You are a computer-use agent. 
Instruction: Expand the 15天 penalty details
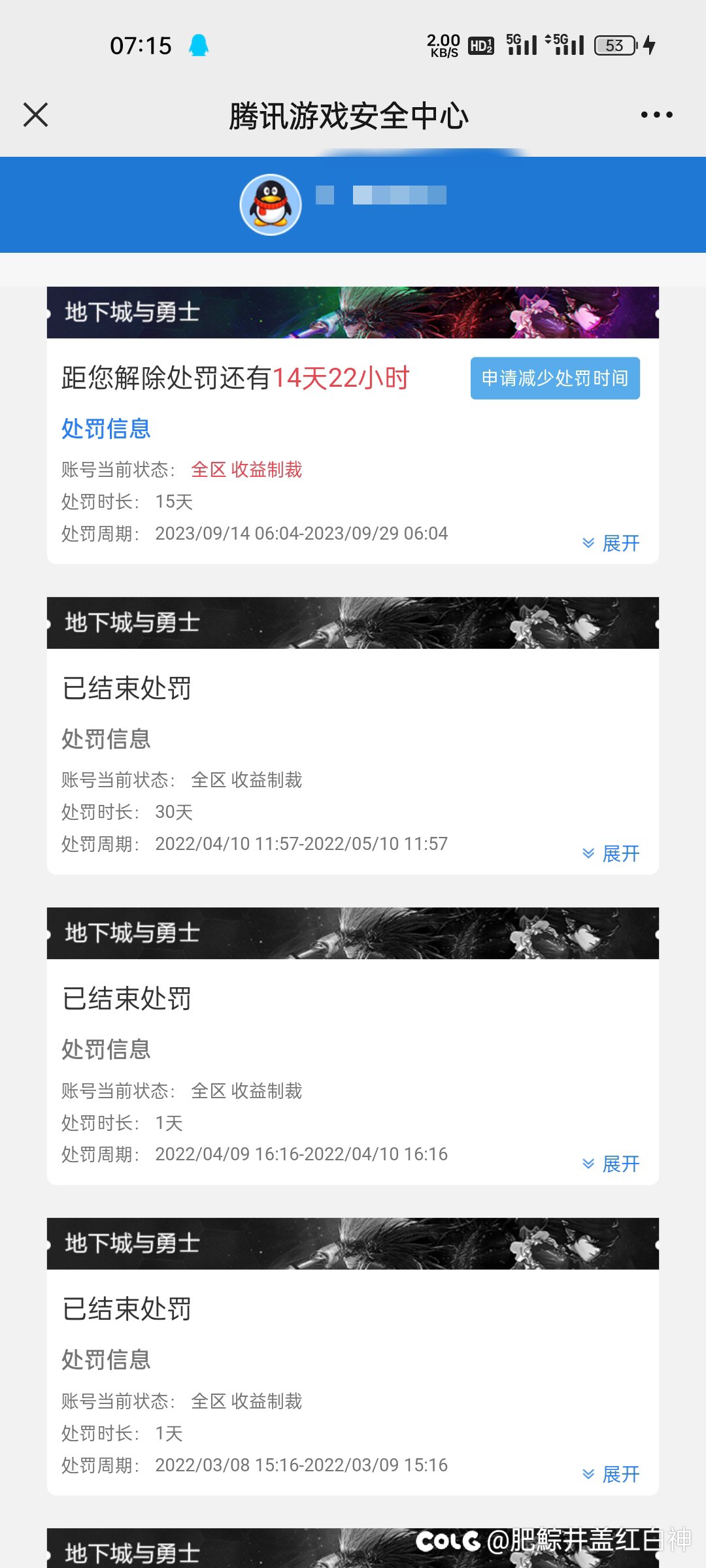pyautogui.click(x=611, y=543)
